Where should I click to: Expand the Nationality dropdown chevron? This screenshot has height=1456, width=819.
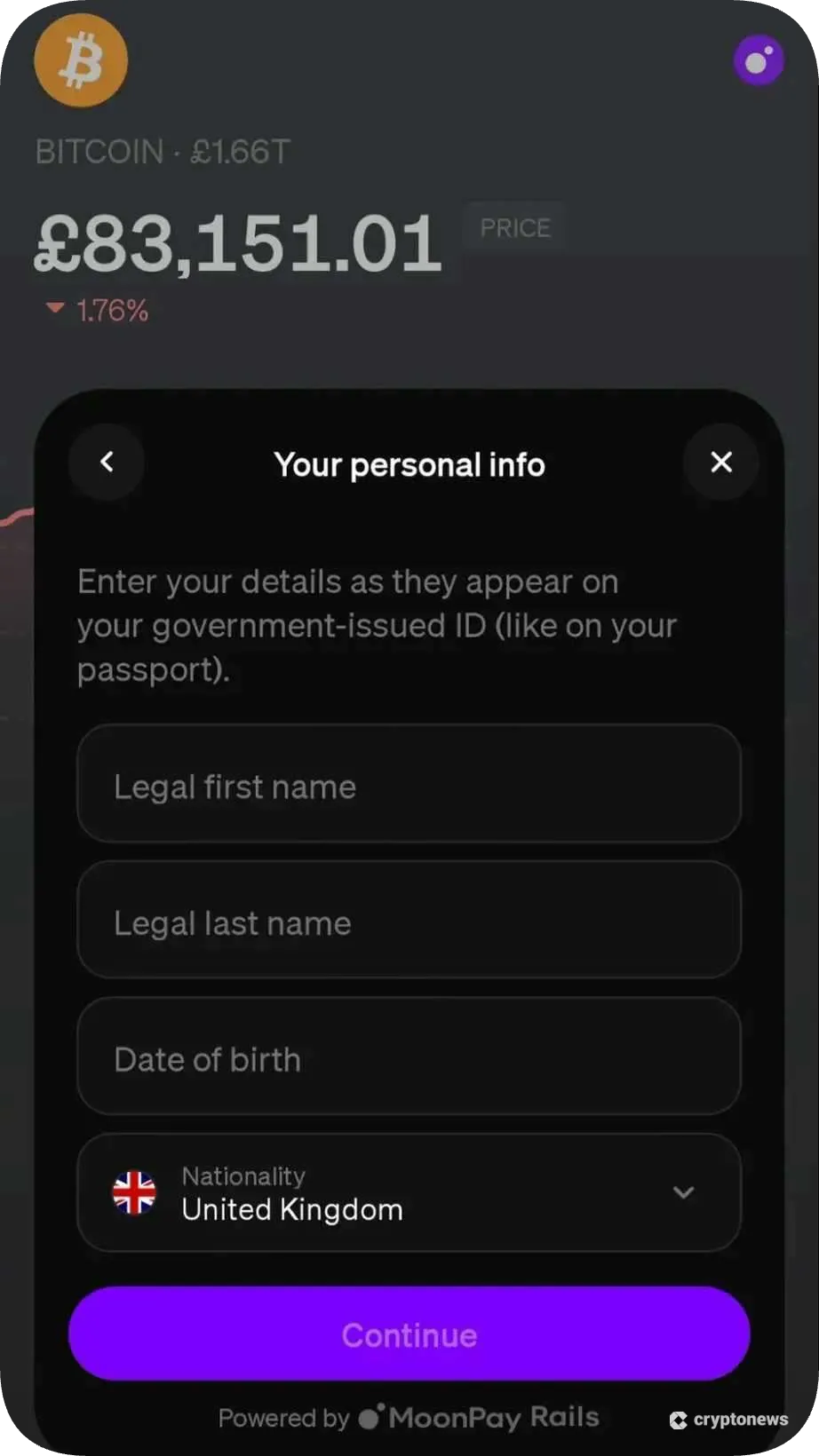point(684,1192)
